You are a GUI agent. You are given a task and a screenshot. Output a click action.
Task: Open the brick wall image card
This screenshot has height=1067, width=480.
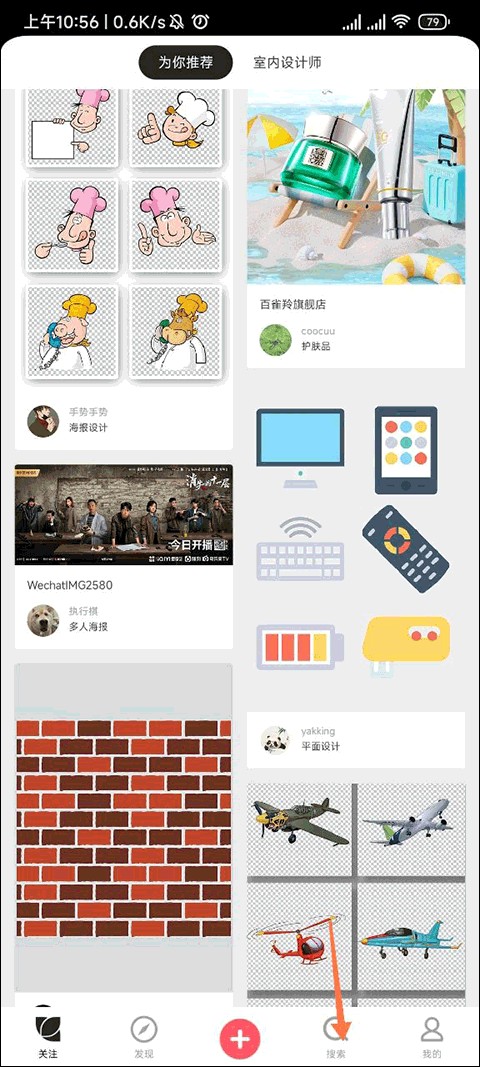[124, 836]
